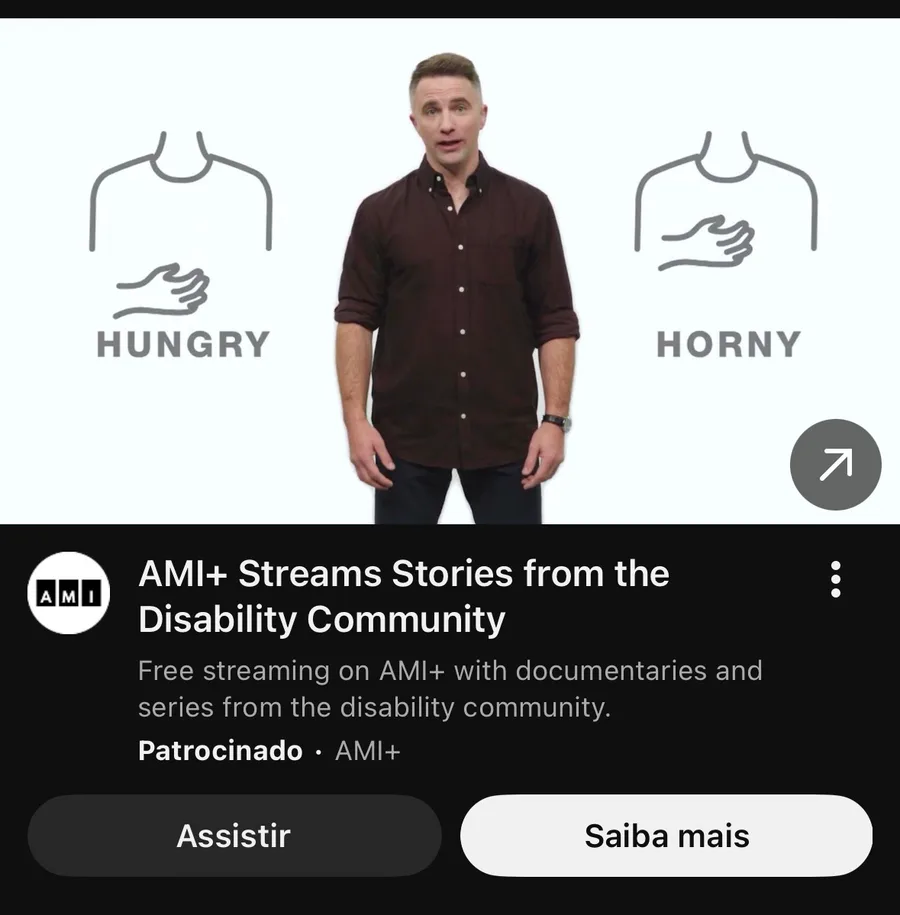Viewport: 900px width, 915px height.
Task: Open the AMI channel avatar
Action: pos(68,593)
